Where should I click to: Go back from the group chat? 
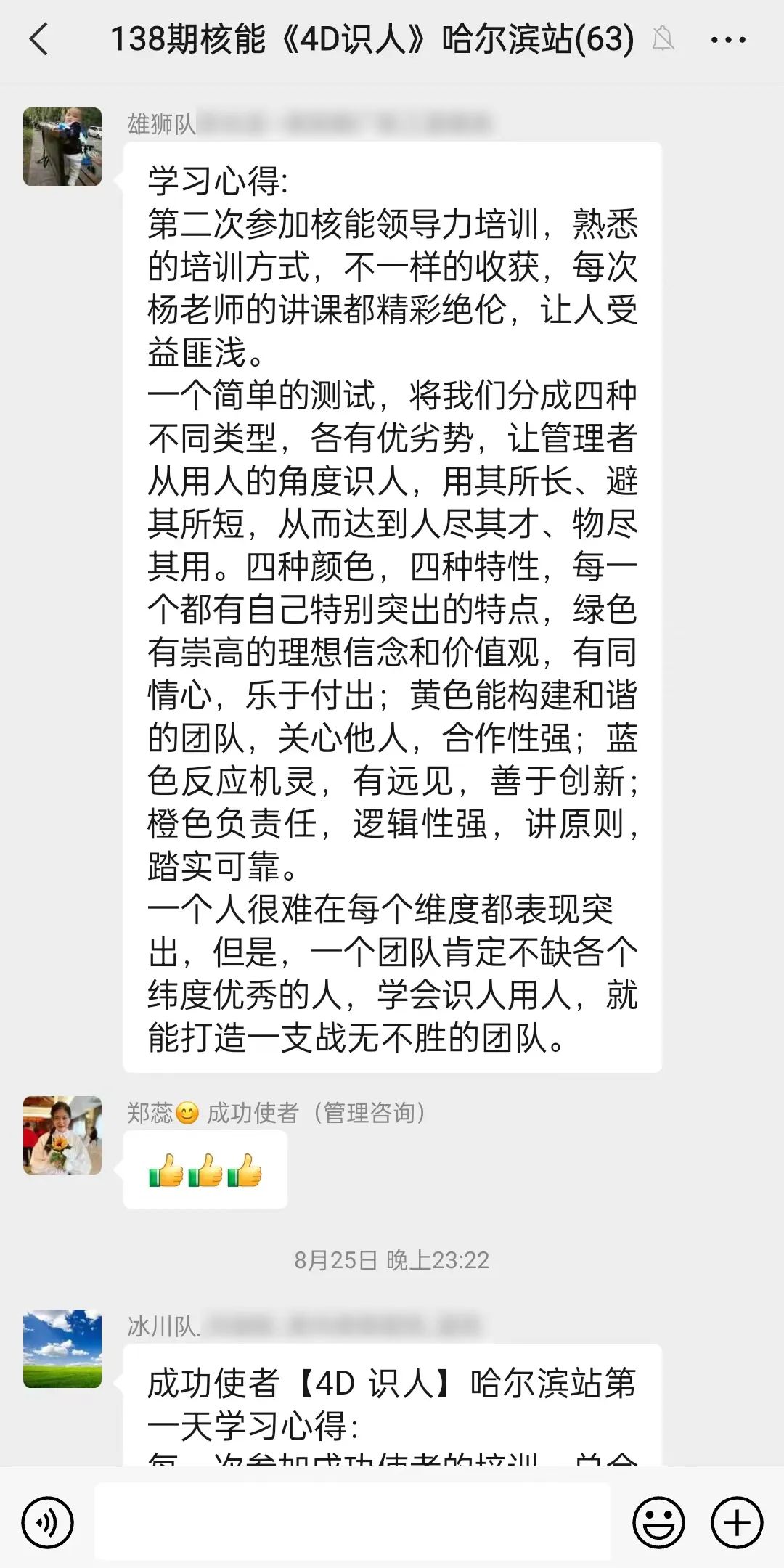pyautogui.click(x=39, y=39)
